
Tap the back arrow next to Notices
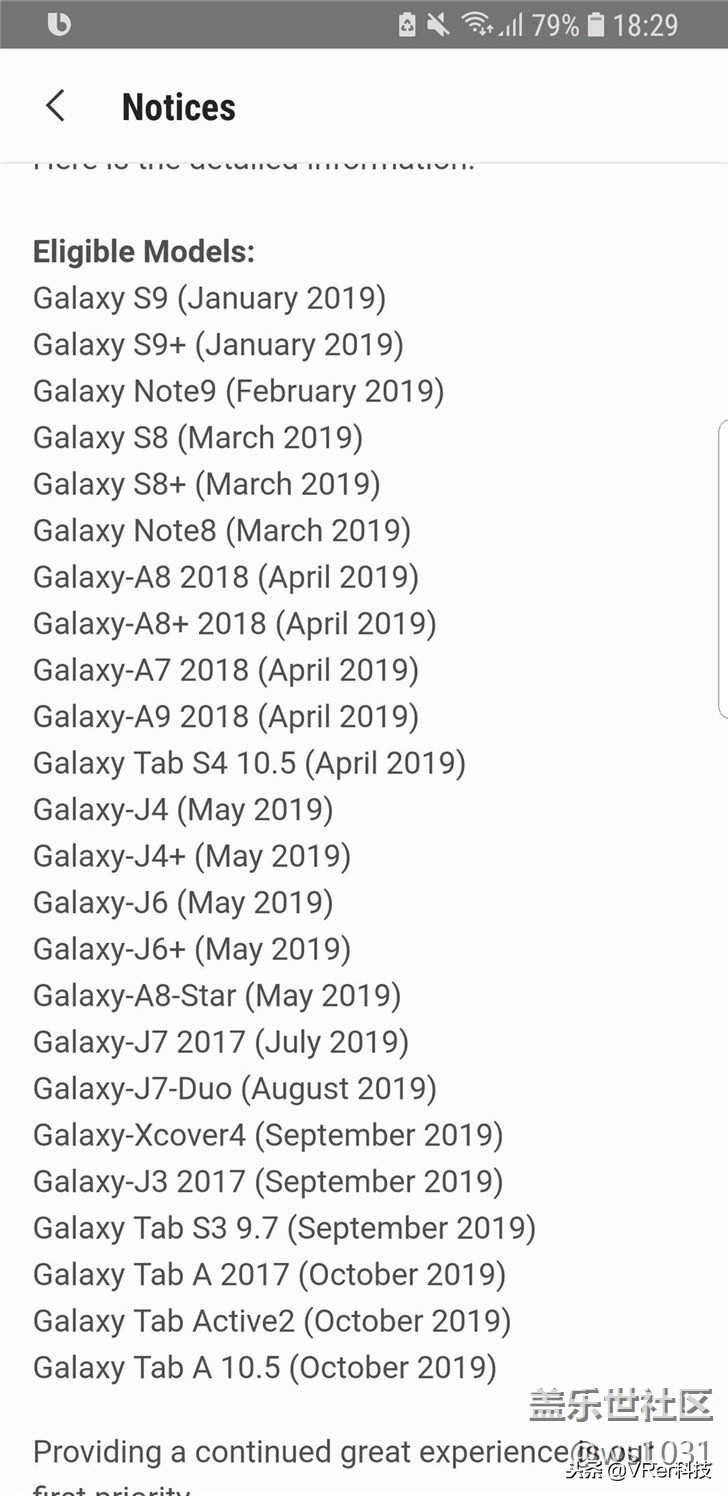pos(54,106)
